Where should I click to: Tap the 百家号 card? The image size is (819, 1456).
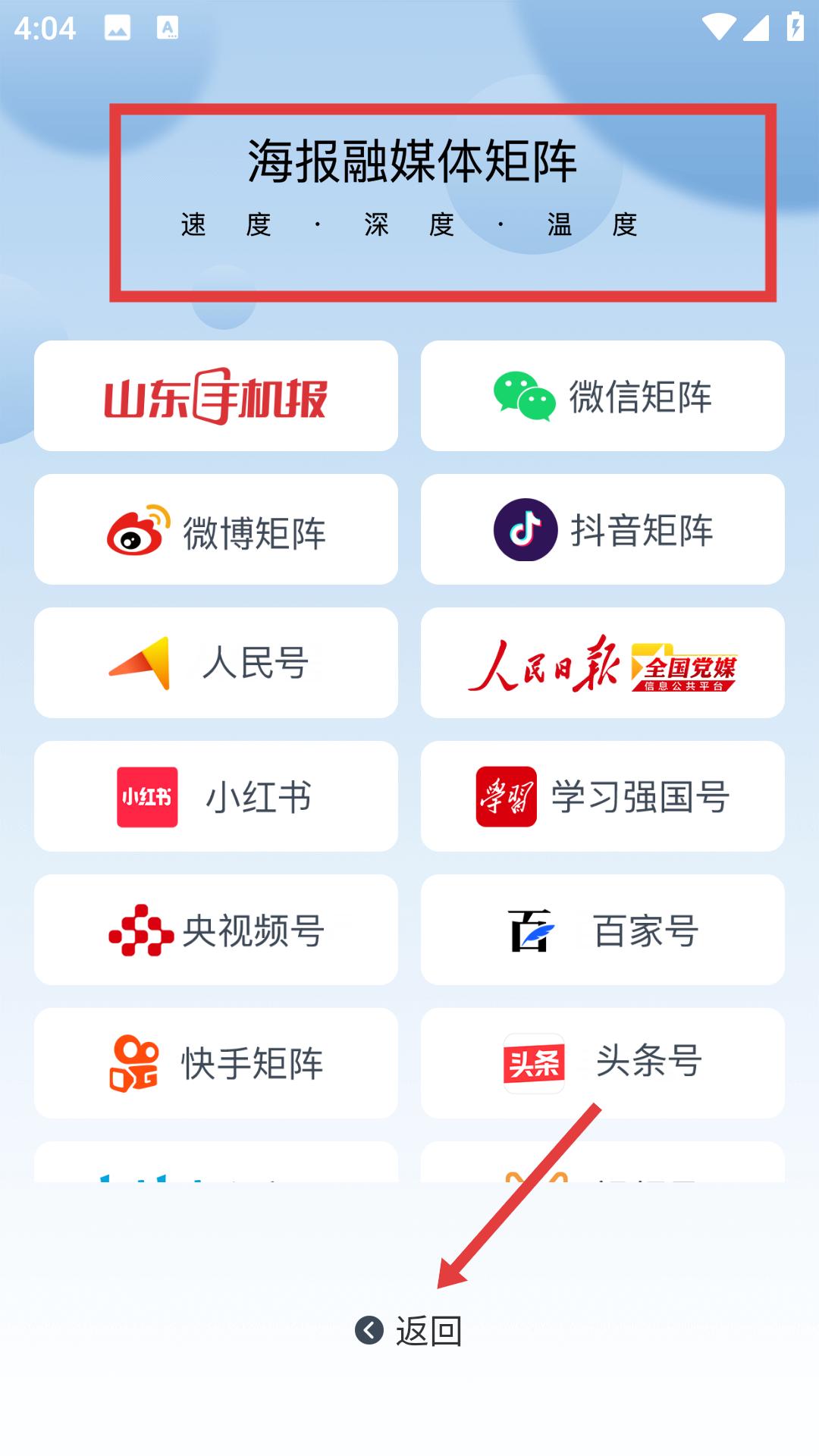click(x=603, y=930)
